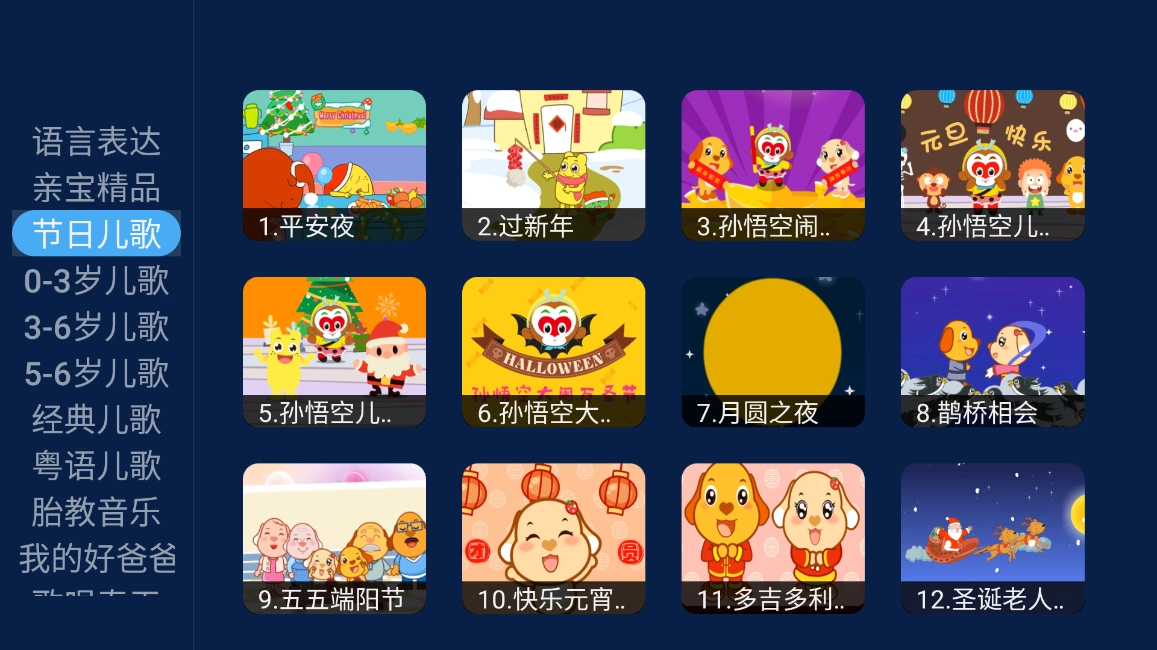1157x650 pixels.
Task: Switch to the 亲宝精品 category
Action: tap(96, 188)
